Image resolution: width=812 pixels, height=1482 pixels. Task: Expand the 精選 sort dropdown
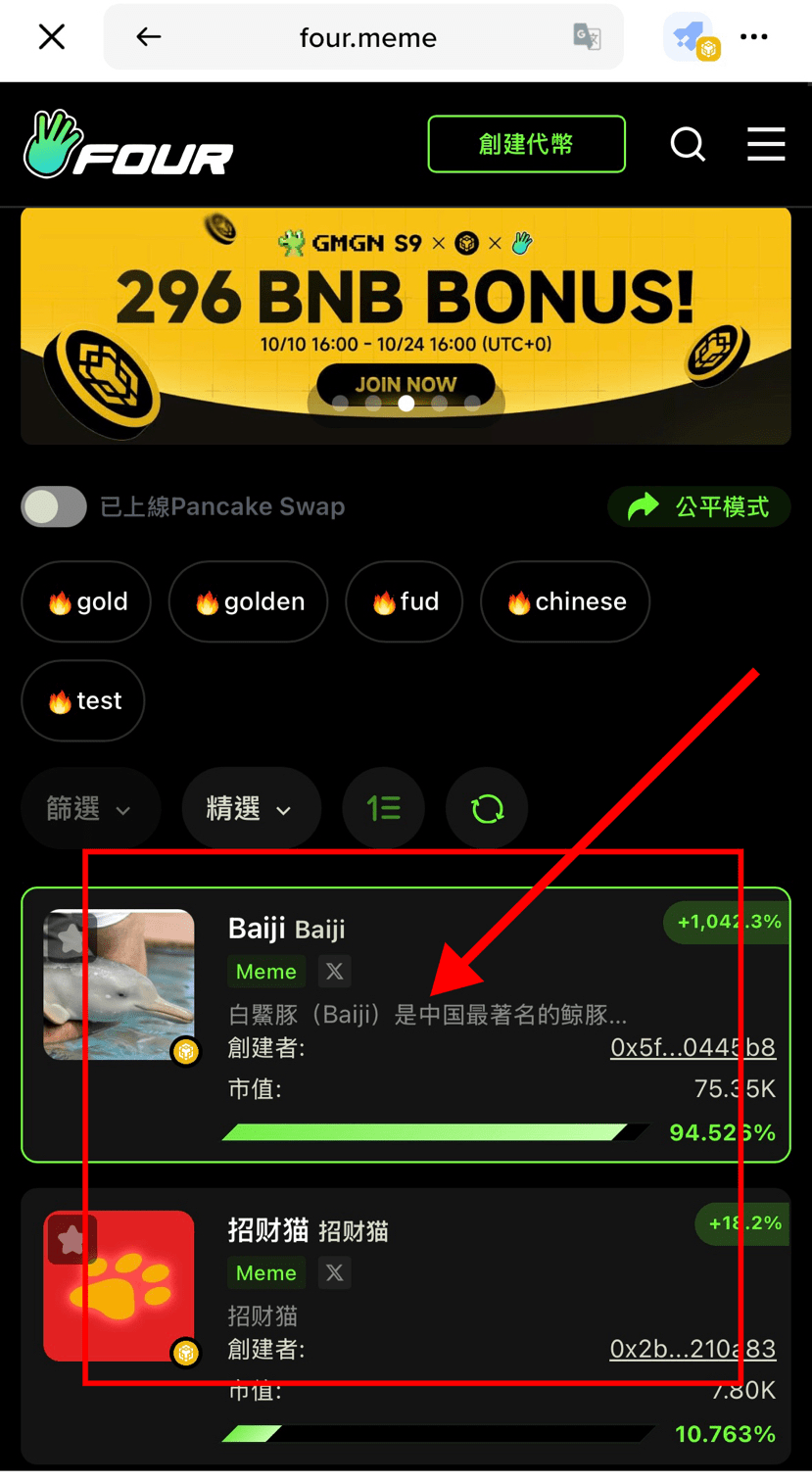click(x=250, y=808)
